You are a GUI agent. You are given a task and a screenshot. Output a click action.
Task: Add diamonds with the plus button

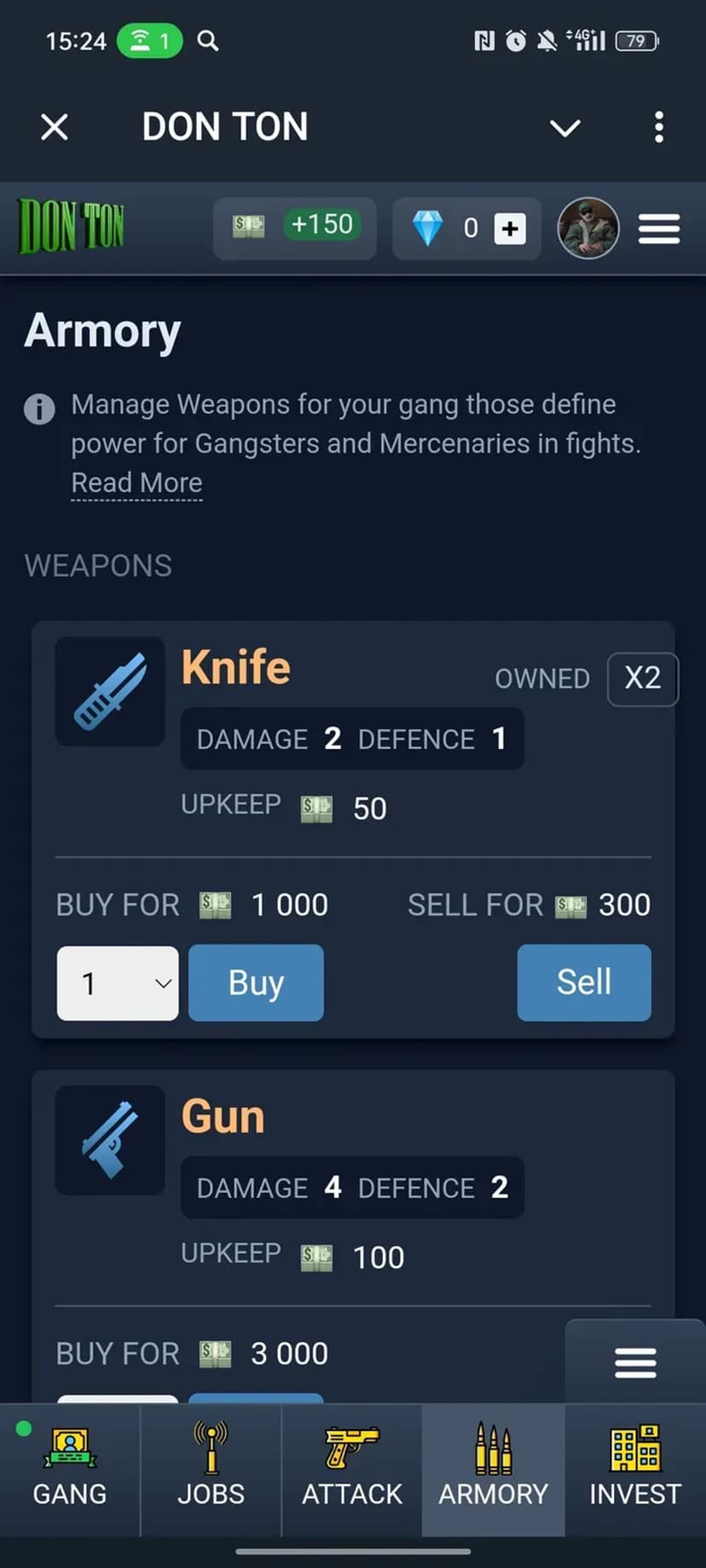[x=510, y=228]
